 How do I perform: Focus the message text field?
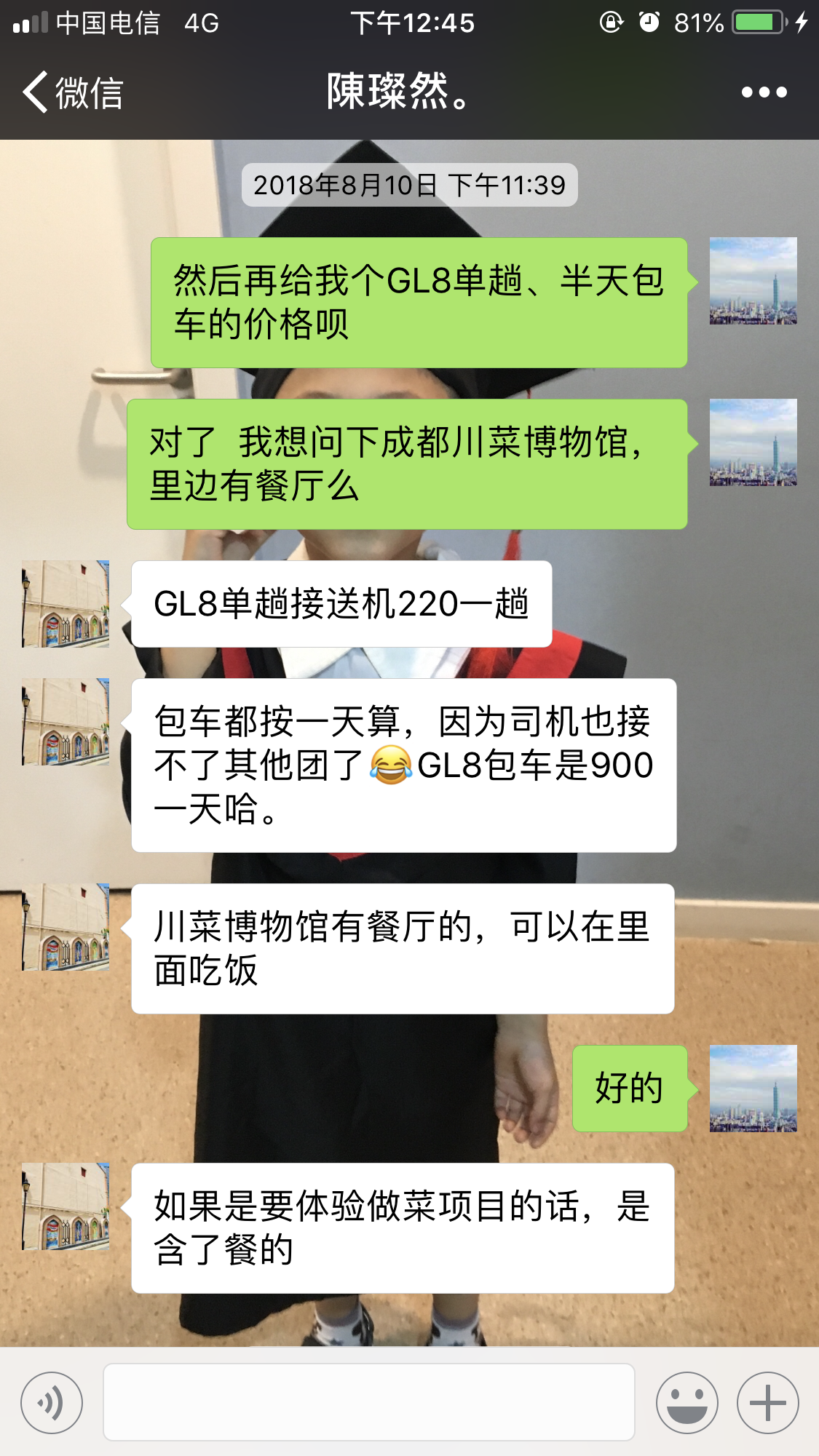coord(368,1402)
